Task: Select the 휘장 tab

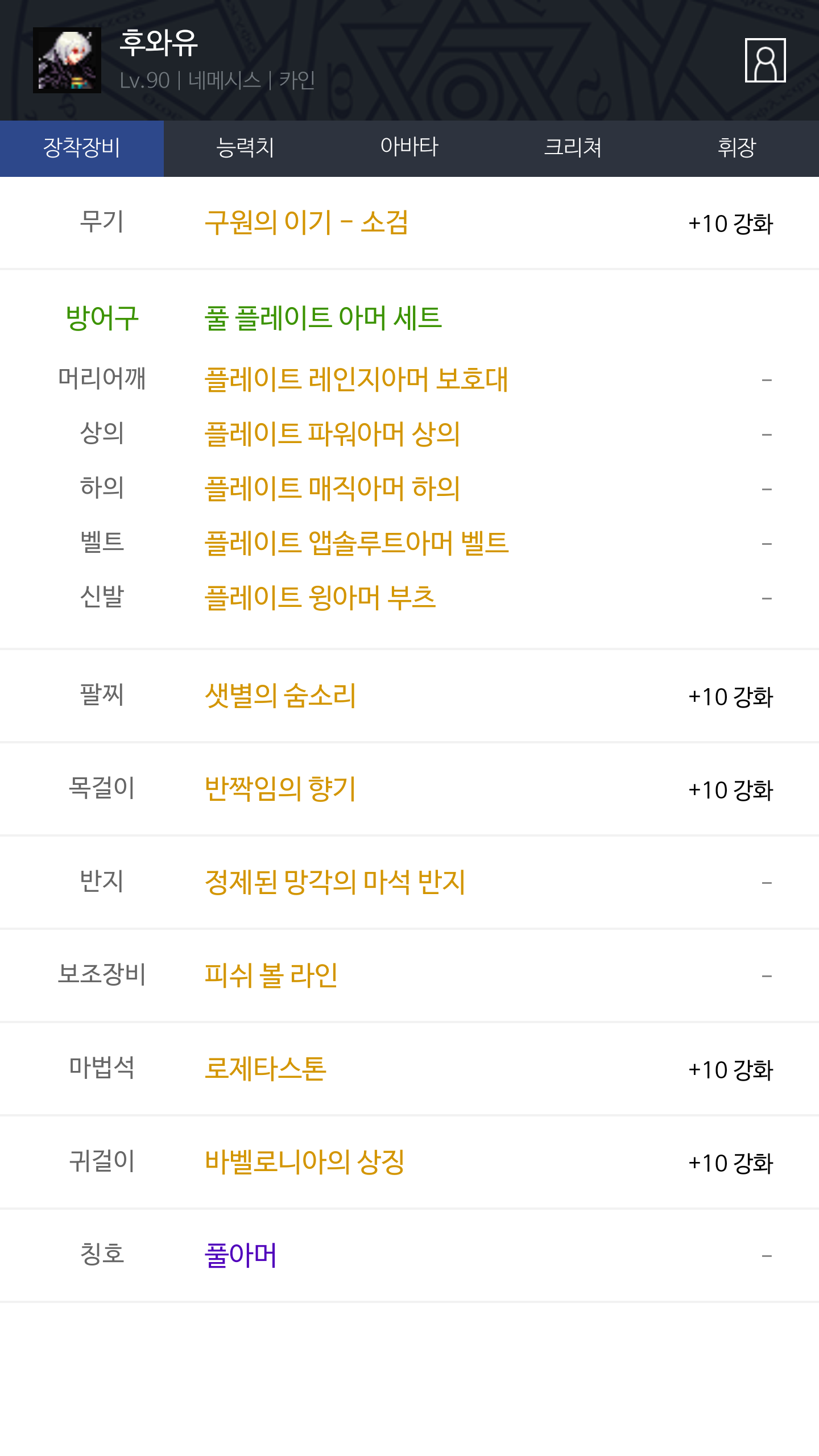Action: (x=737, y=148)
